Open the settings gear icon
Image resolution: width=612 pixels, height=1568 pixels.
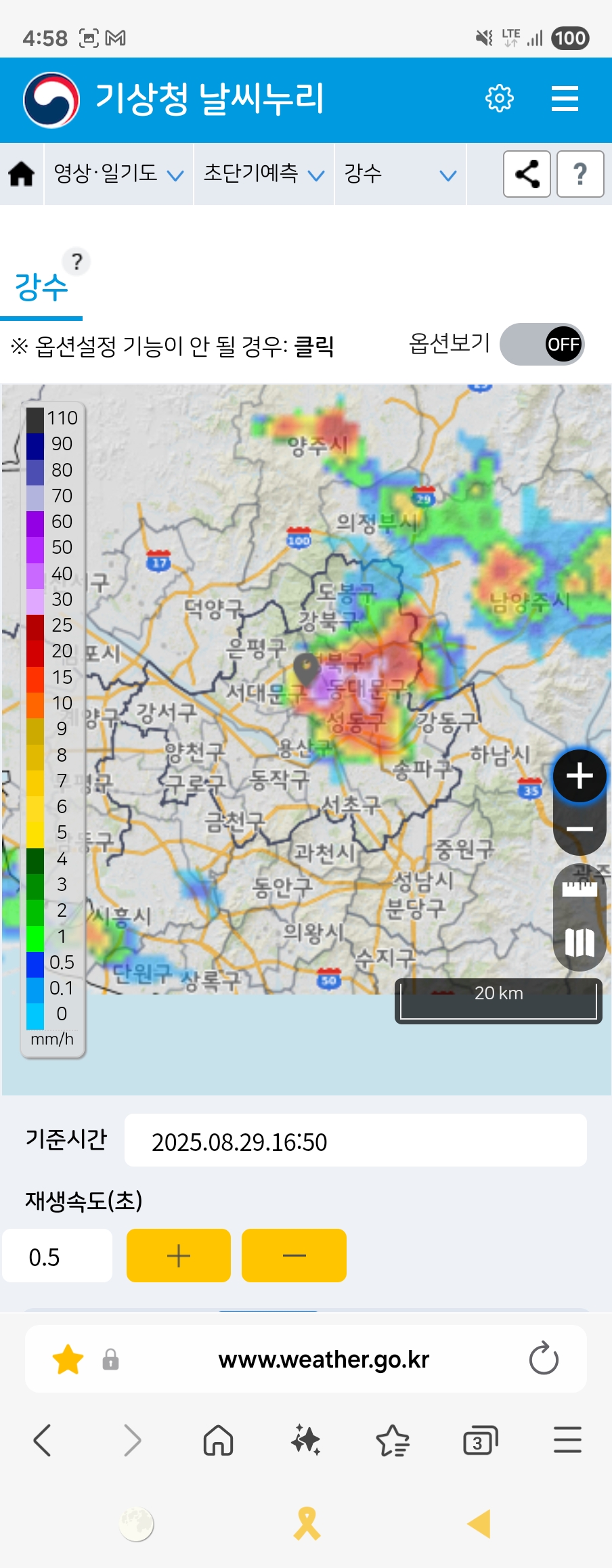pyautogui.click(x=500, y=99)
